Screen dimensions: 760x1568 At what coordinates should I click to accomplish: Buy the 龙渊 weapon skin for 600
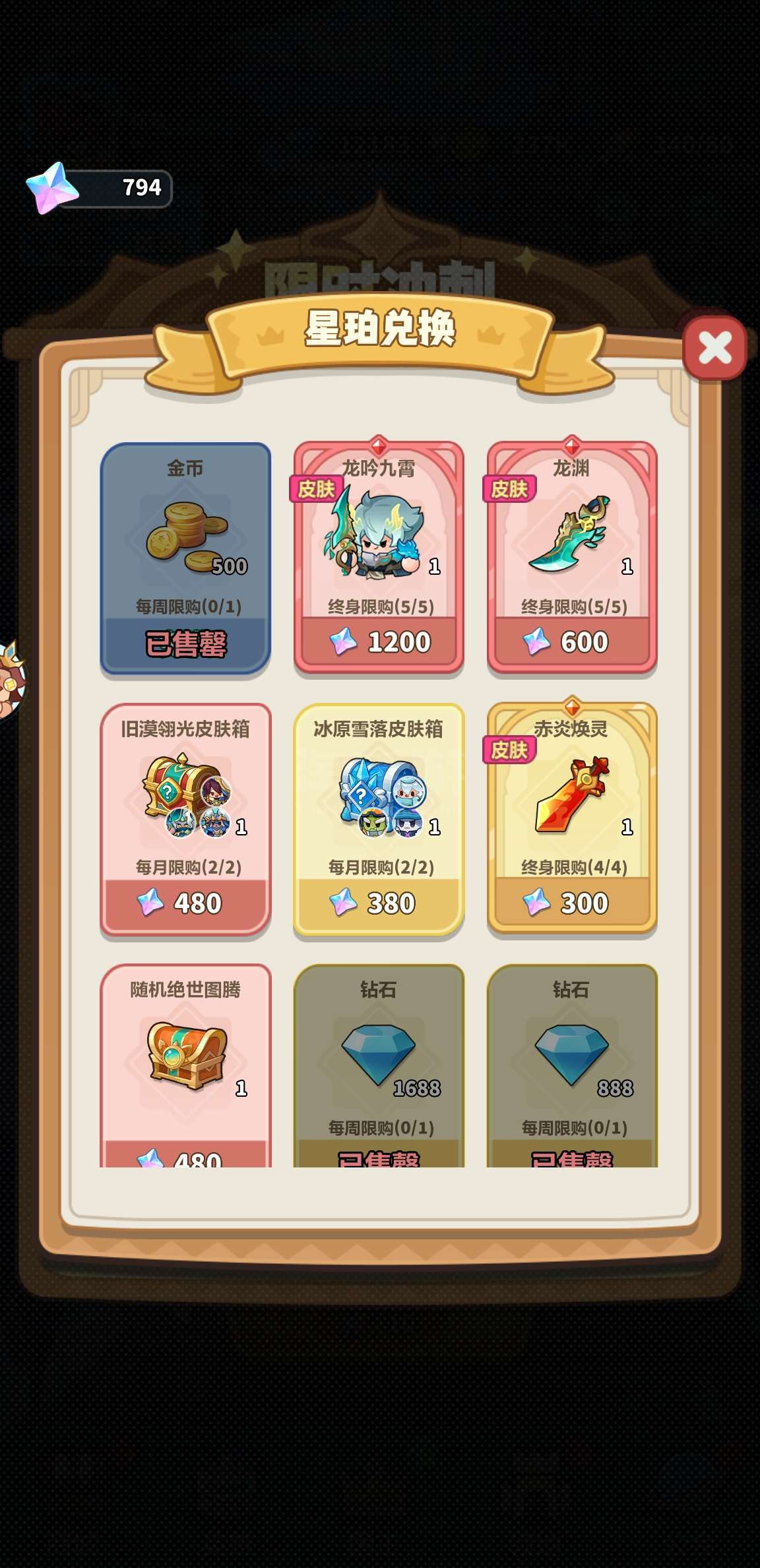coord(572,641)
